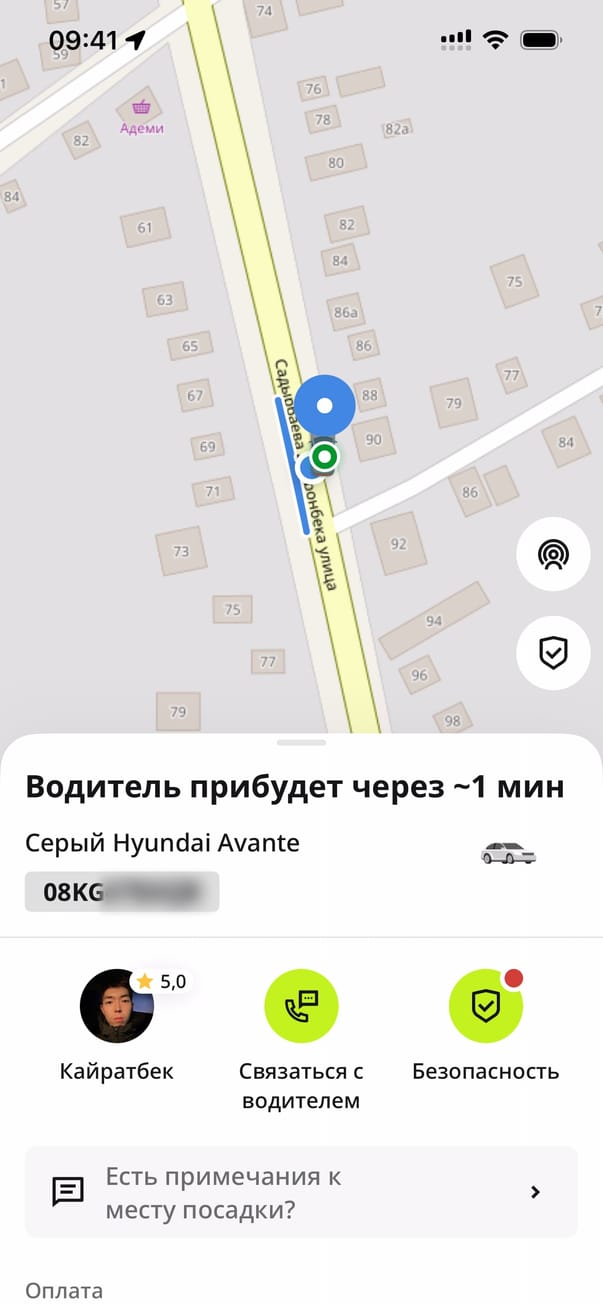This screenshot has height=1305, width=603.
Task: Open Безопасность options
Action: point(485,1006)
